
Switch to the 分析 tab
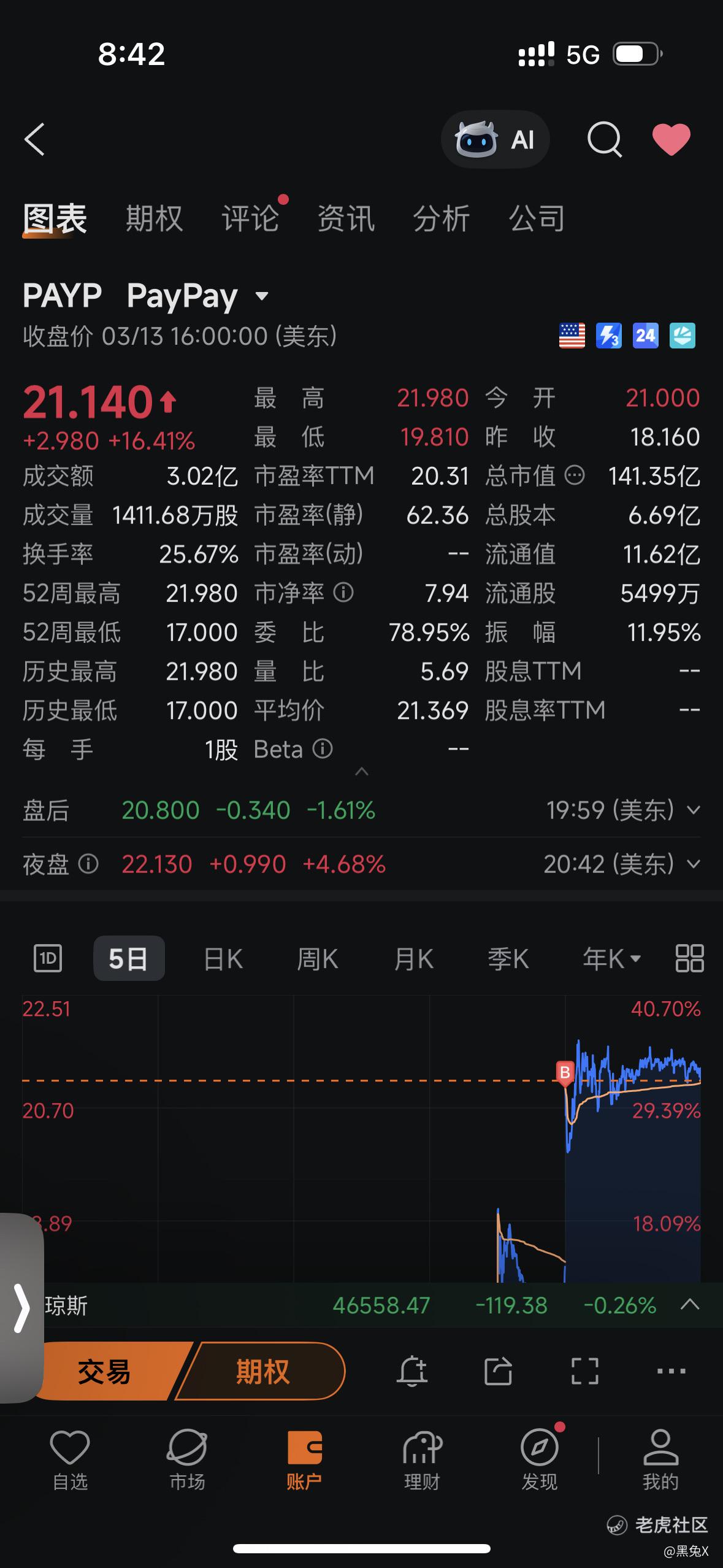coord(441,218)
